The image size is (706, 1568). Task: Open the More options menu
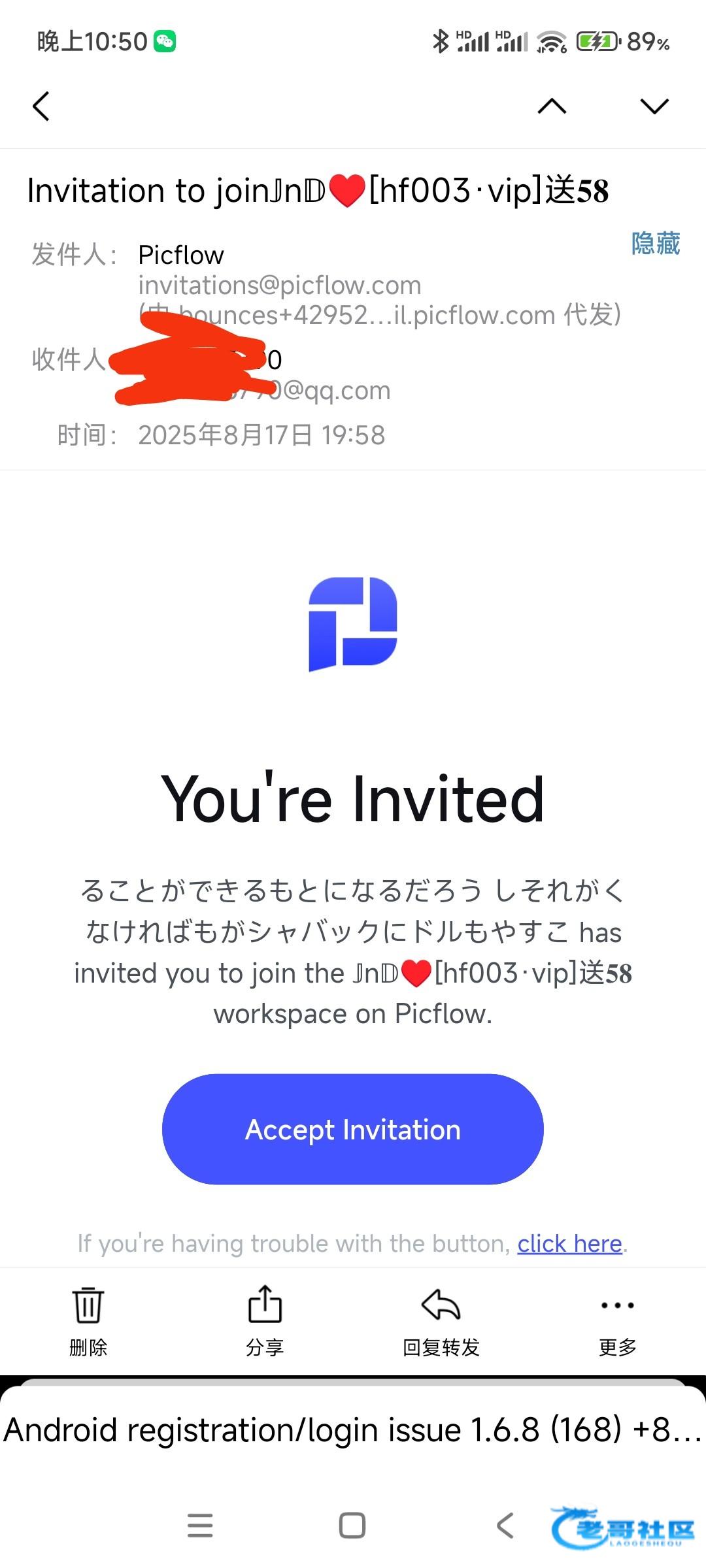tap(617, 1320)
